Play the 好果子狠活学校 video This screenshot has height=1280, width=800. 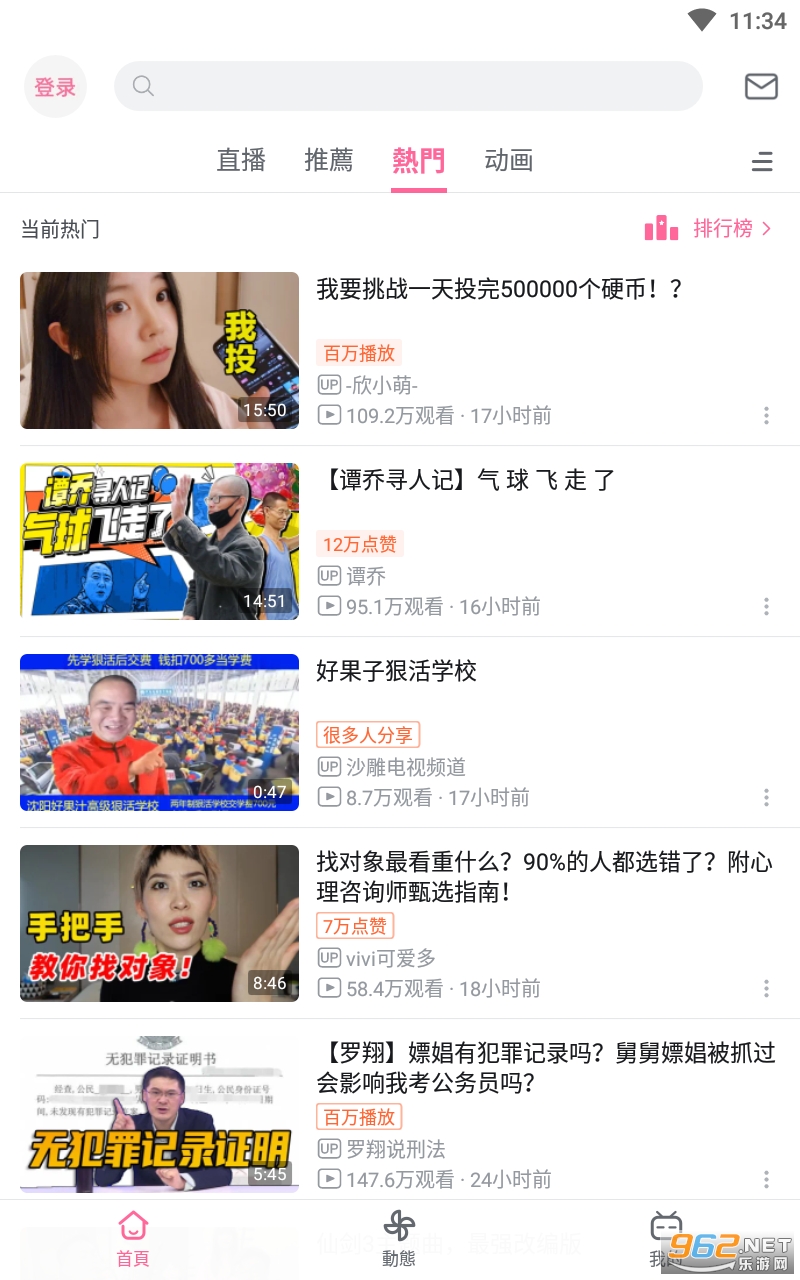(x=160, y=732)
